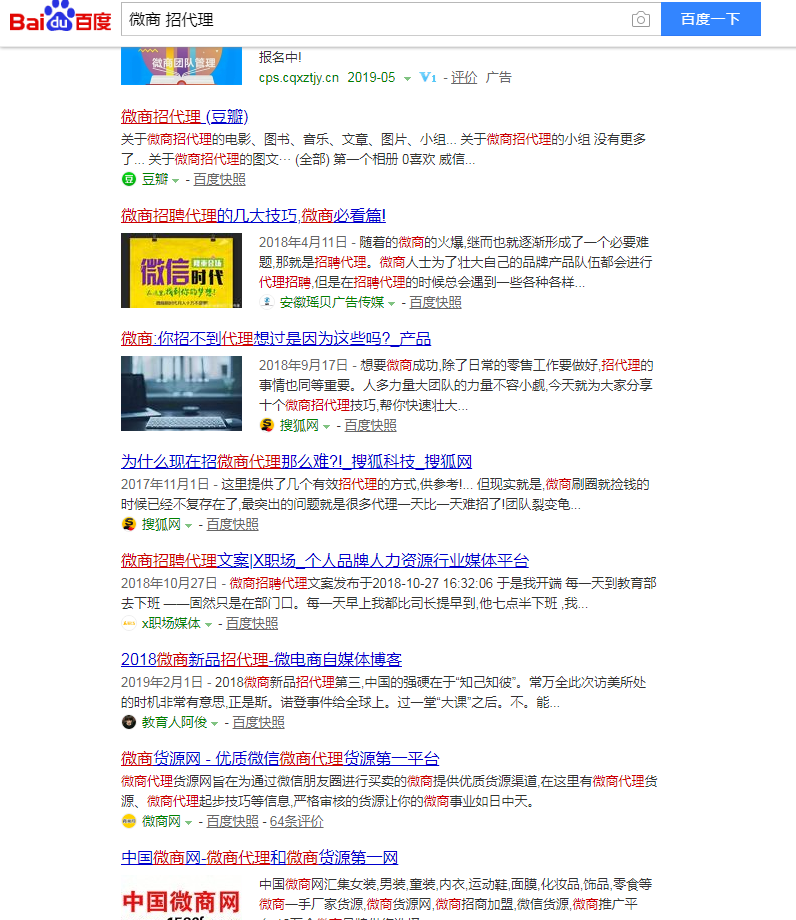Click the laptop image thumbnail
The width and height of the screenshot is (796, 920).
point(180,393)
